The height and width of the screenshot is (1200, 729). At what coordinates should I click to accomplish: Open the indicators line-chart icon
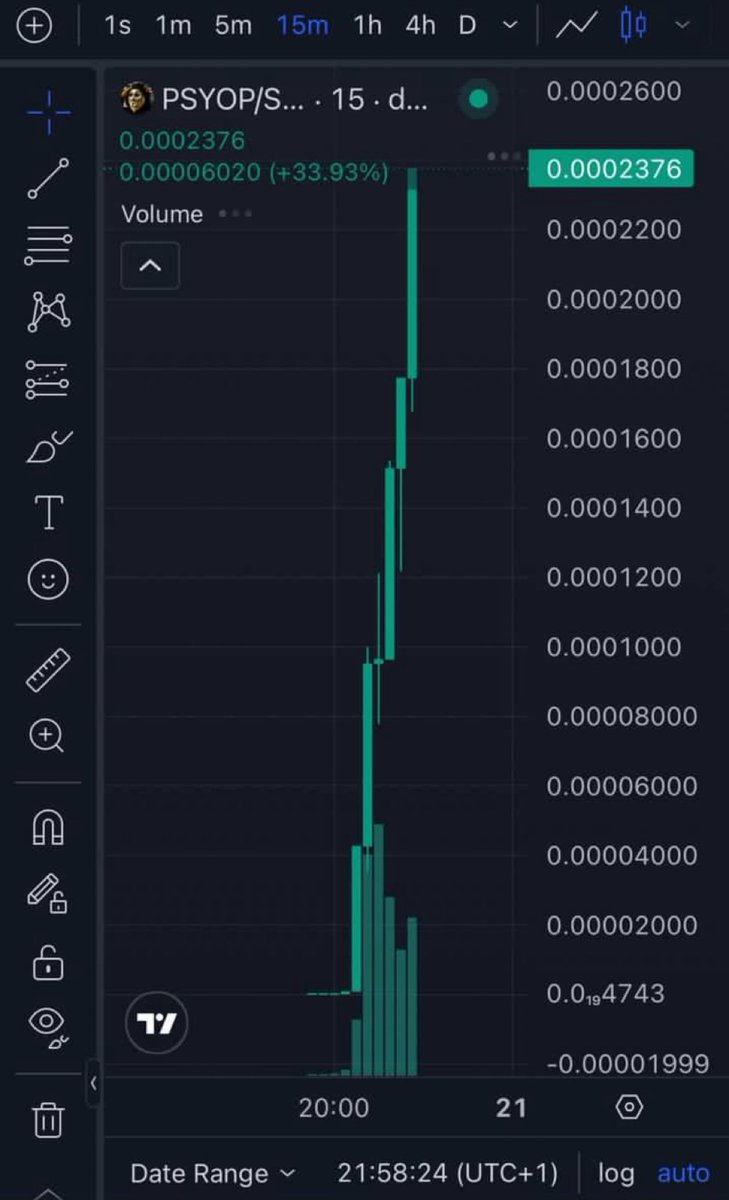coord(577,25)
